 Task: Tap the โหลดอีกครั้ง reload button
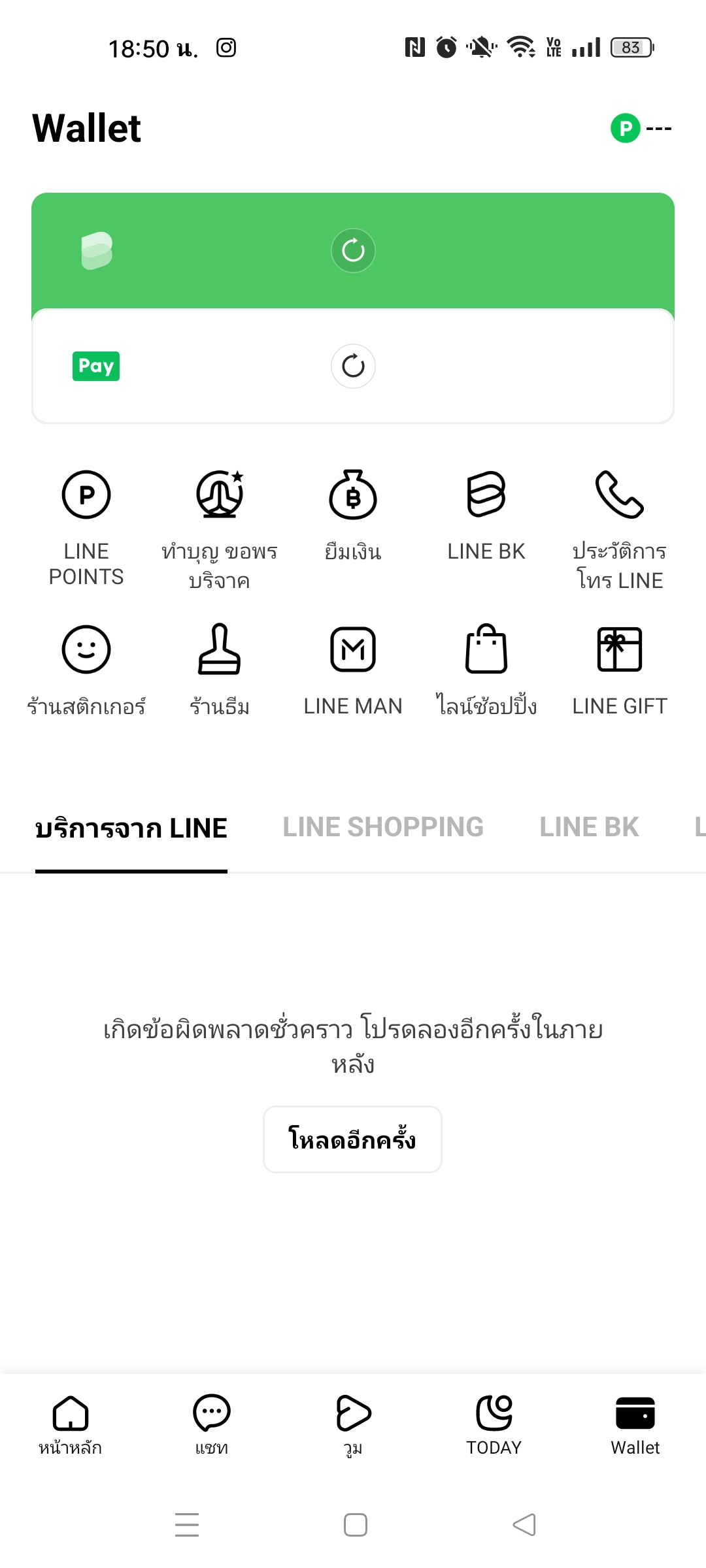(352, 1139)
